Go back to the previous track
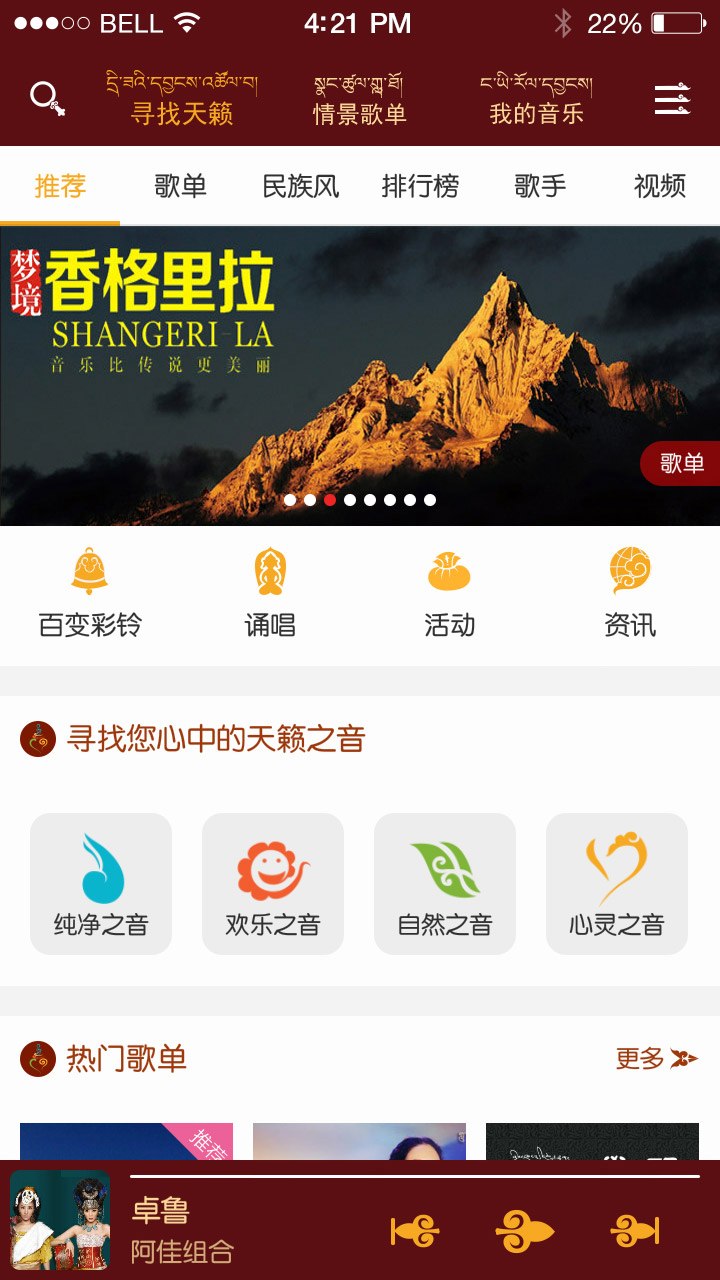720x1280 pixels. tap(415, 1231)
